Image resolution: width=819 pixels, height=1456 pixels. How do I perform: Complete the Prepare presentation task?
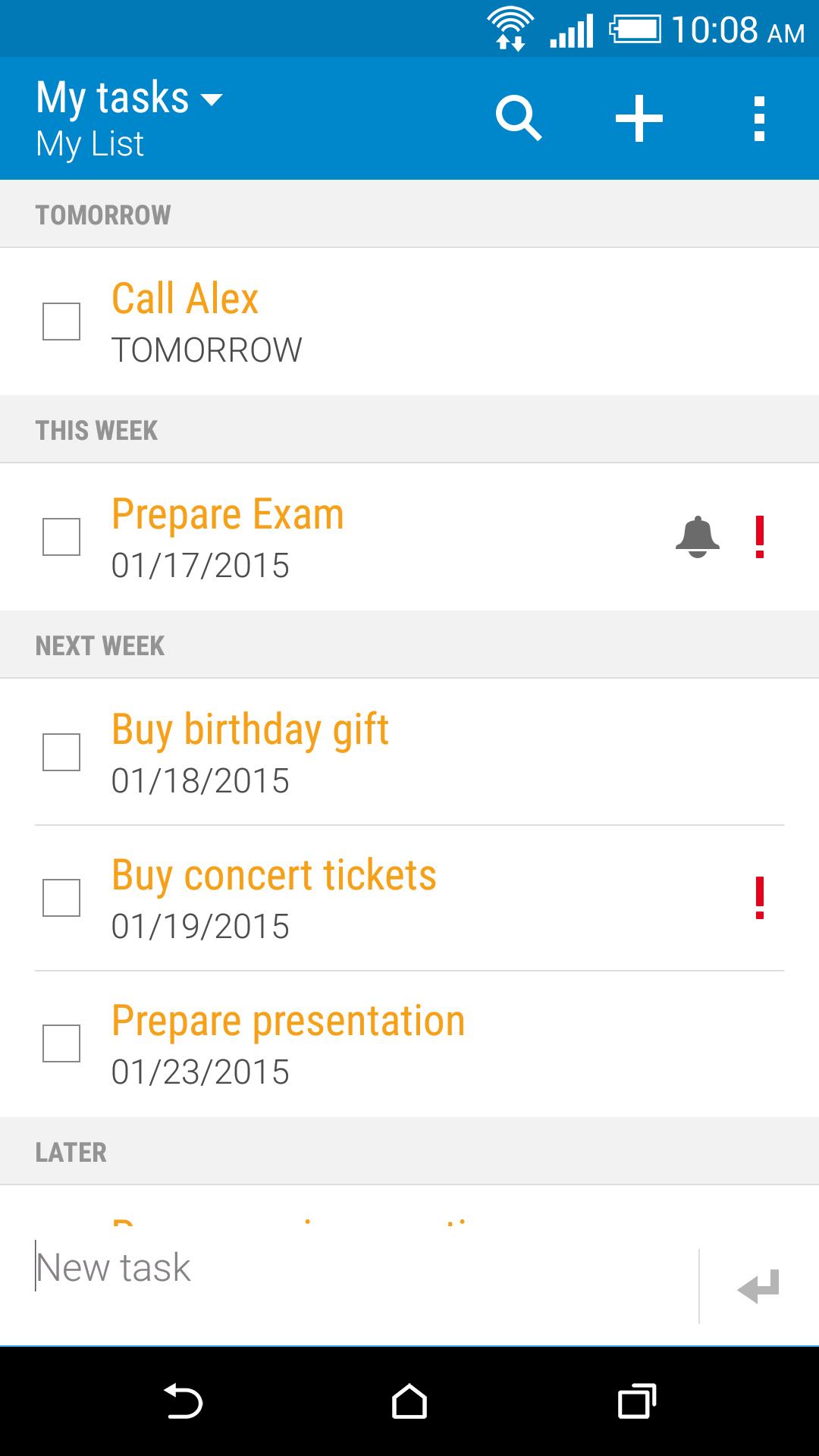pos(61,1043)
